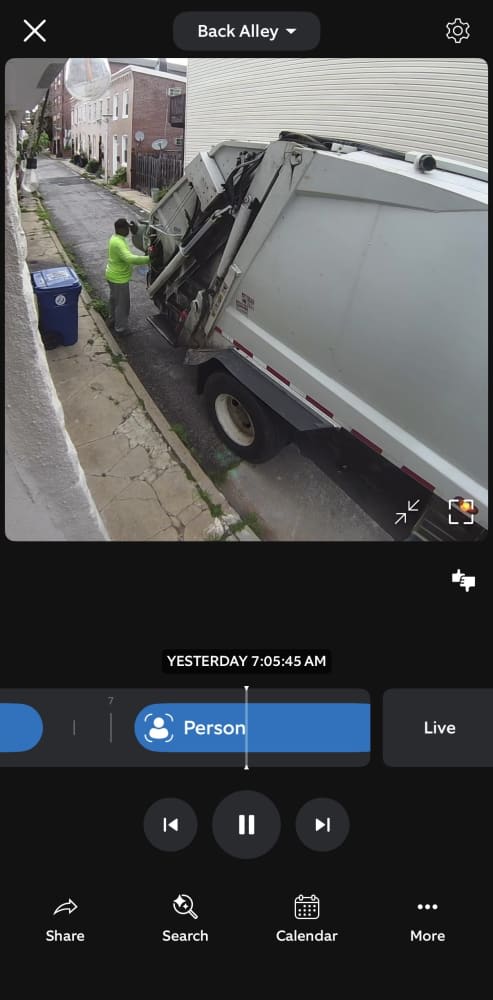The width and height of the screenshot is (493, 1000).
Task: Share this video clip
Action: (x=65, y=919)
